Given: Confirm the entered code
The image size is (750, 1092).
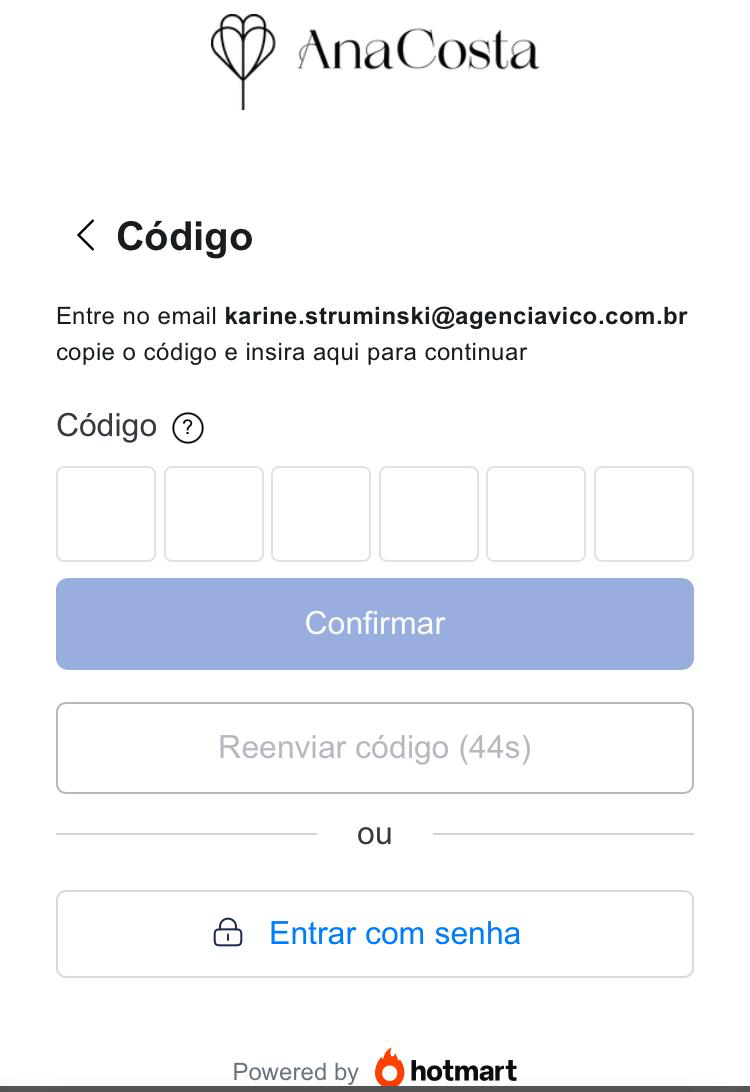Looking at the screenshot, I should pyautogui.click(x=375, y=624).
